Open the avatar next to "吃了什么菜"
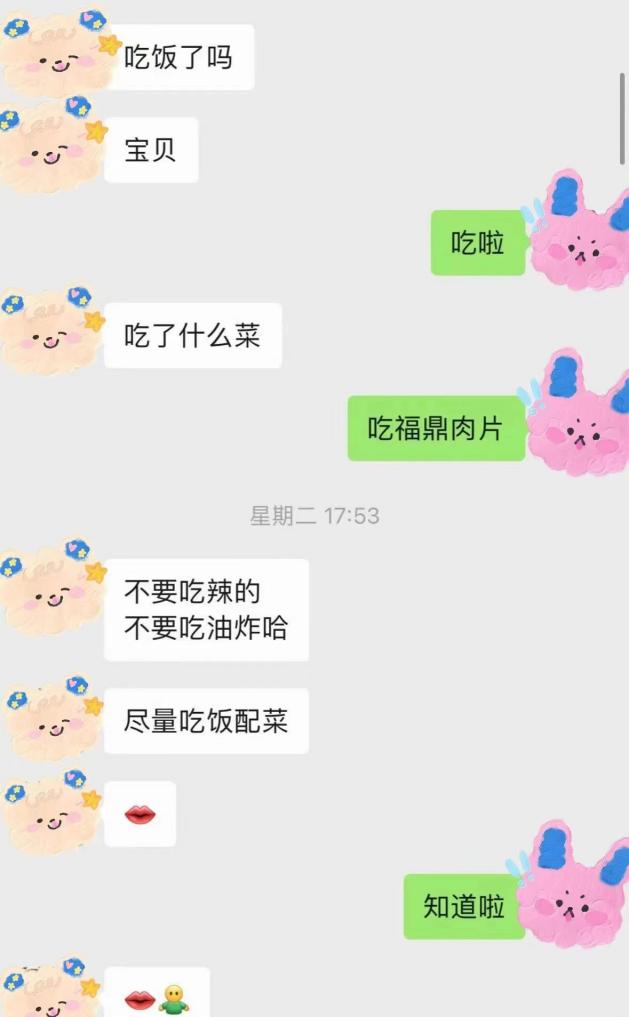This screenshot has width=629, height=1017. click(52, 332)
